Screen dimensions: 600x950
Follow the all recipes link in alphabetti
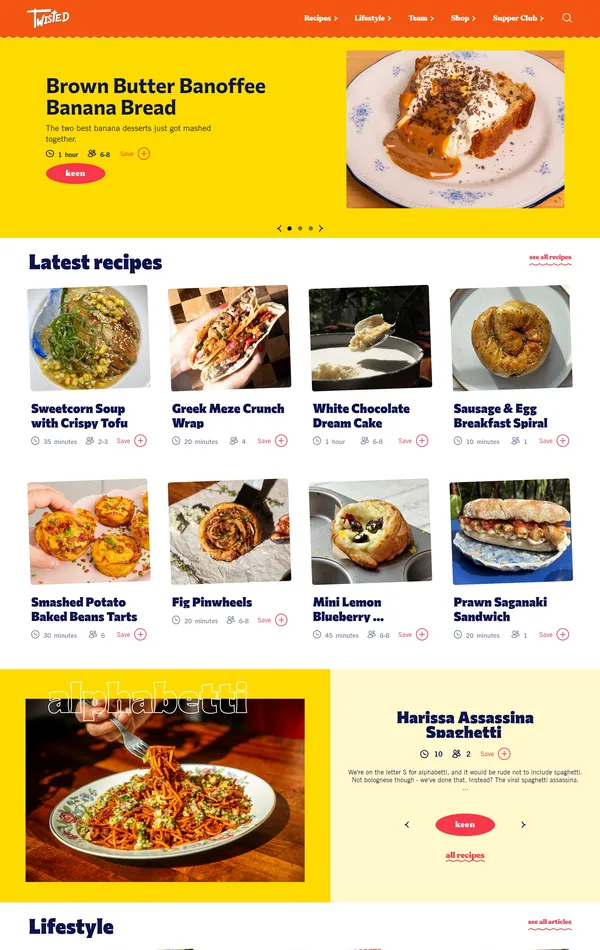(x=465, y=856)
